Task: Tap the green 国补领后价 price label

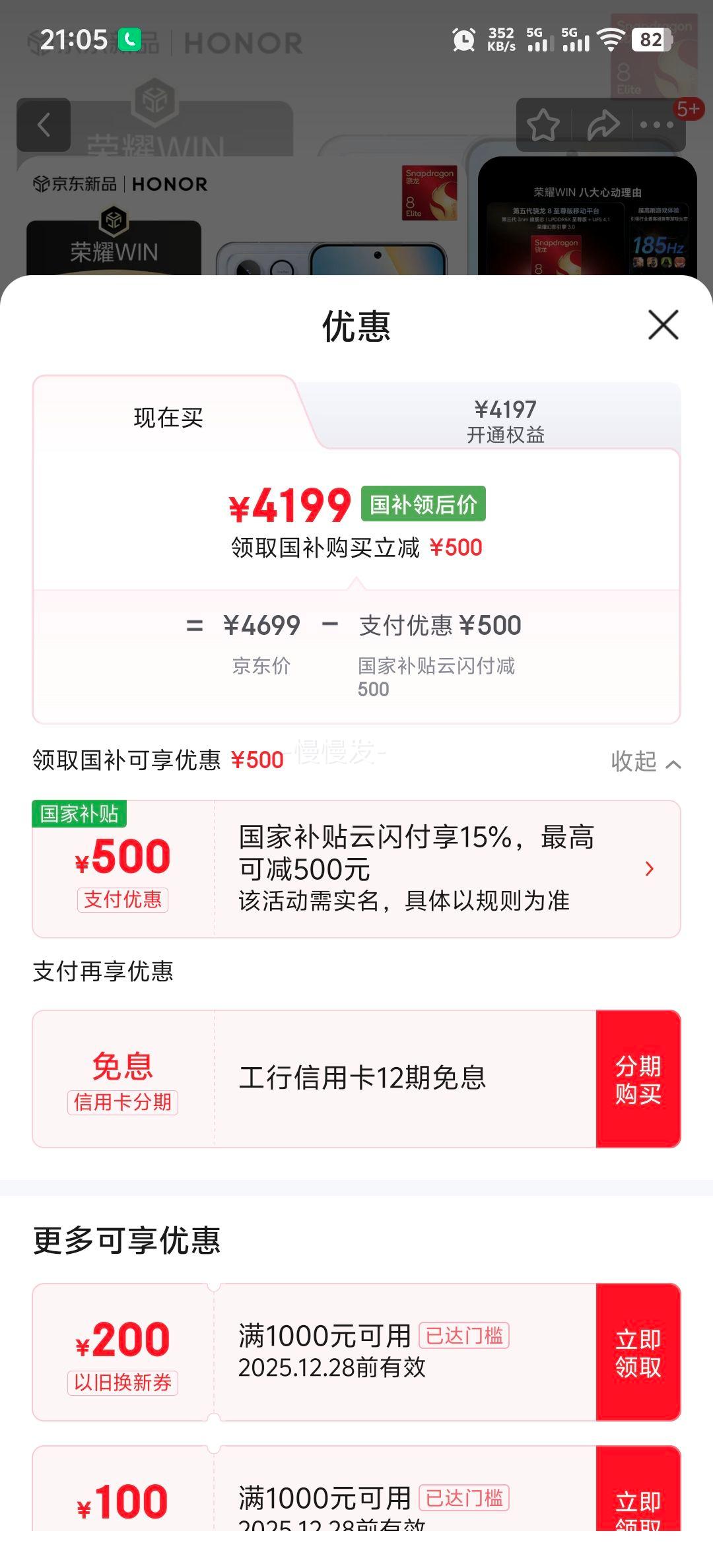Action: click(424, 504)
